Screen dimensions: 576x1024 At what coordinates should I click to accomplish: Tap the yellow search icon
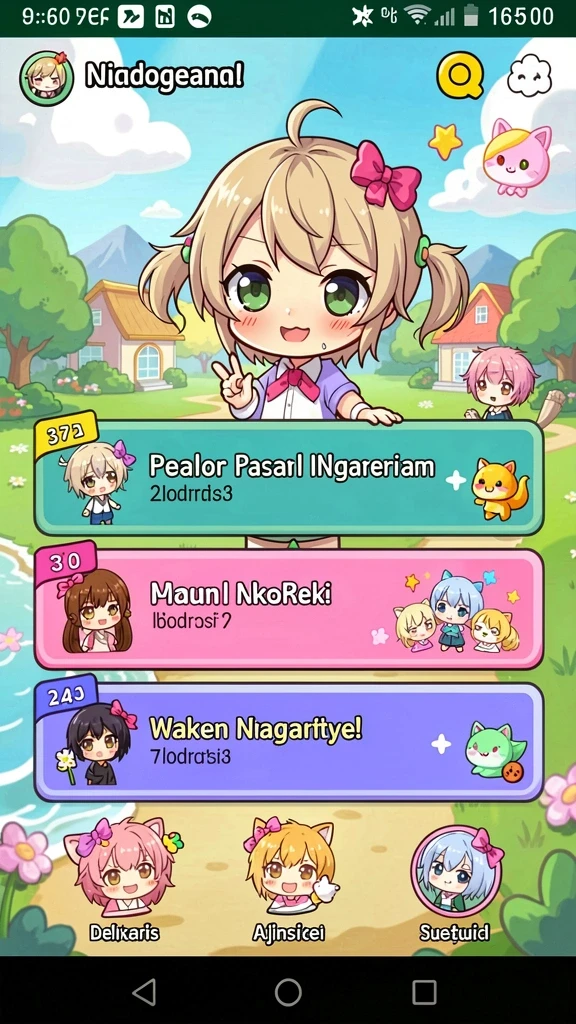click(x=460, y=76)
